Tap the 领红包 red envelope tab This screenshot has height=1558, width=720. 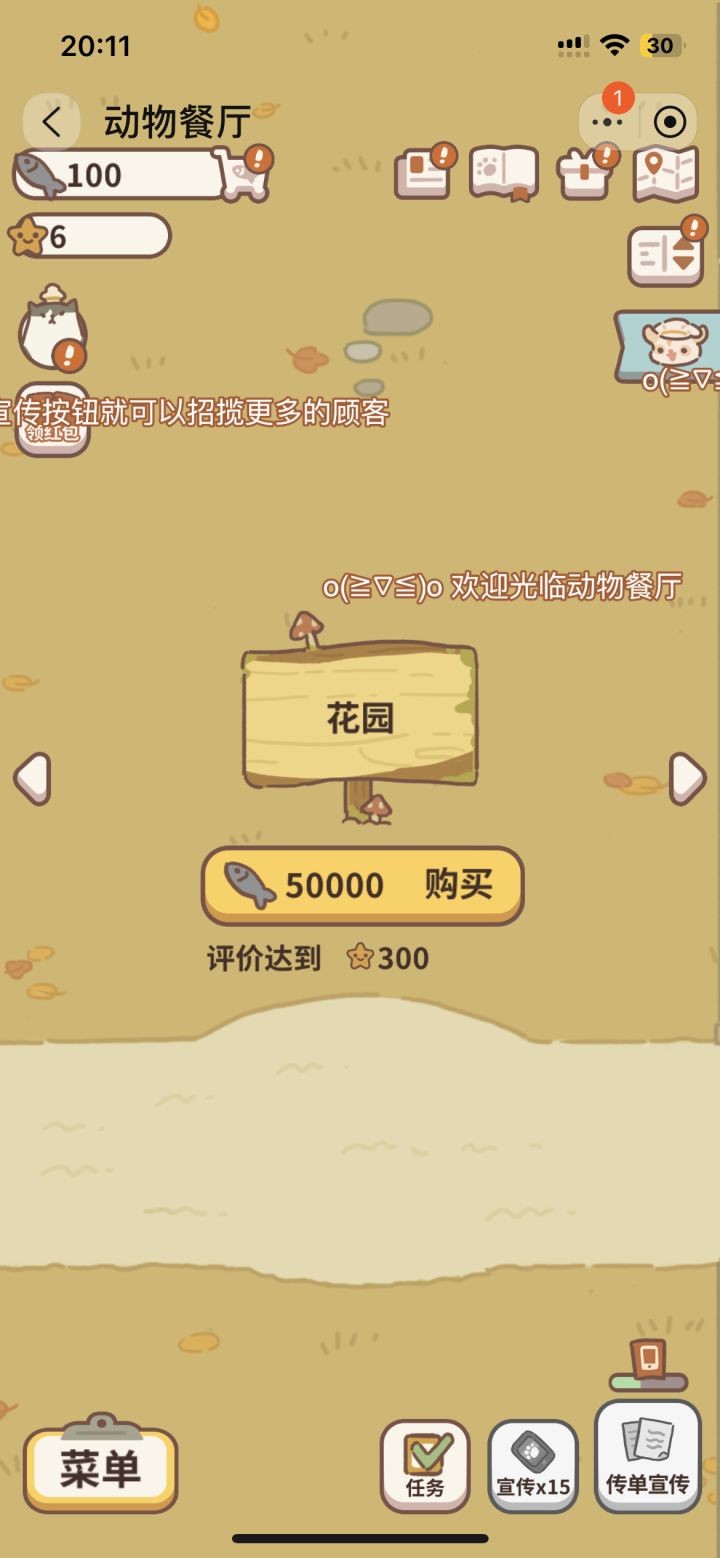52,437
